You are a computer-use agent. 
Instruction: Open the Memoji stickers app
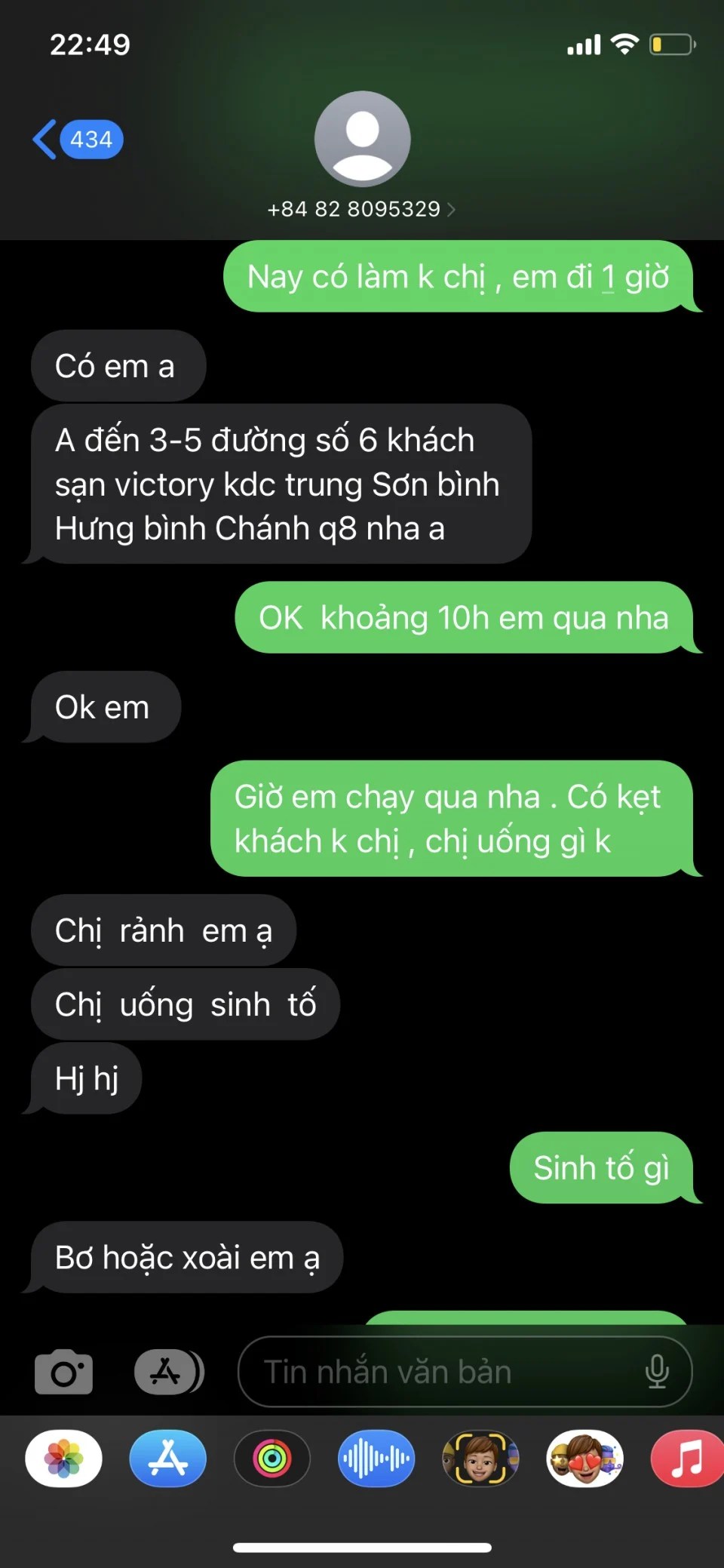[584, 1459]
